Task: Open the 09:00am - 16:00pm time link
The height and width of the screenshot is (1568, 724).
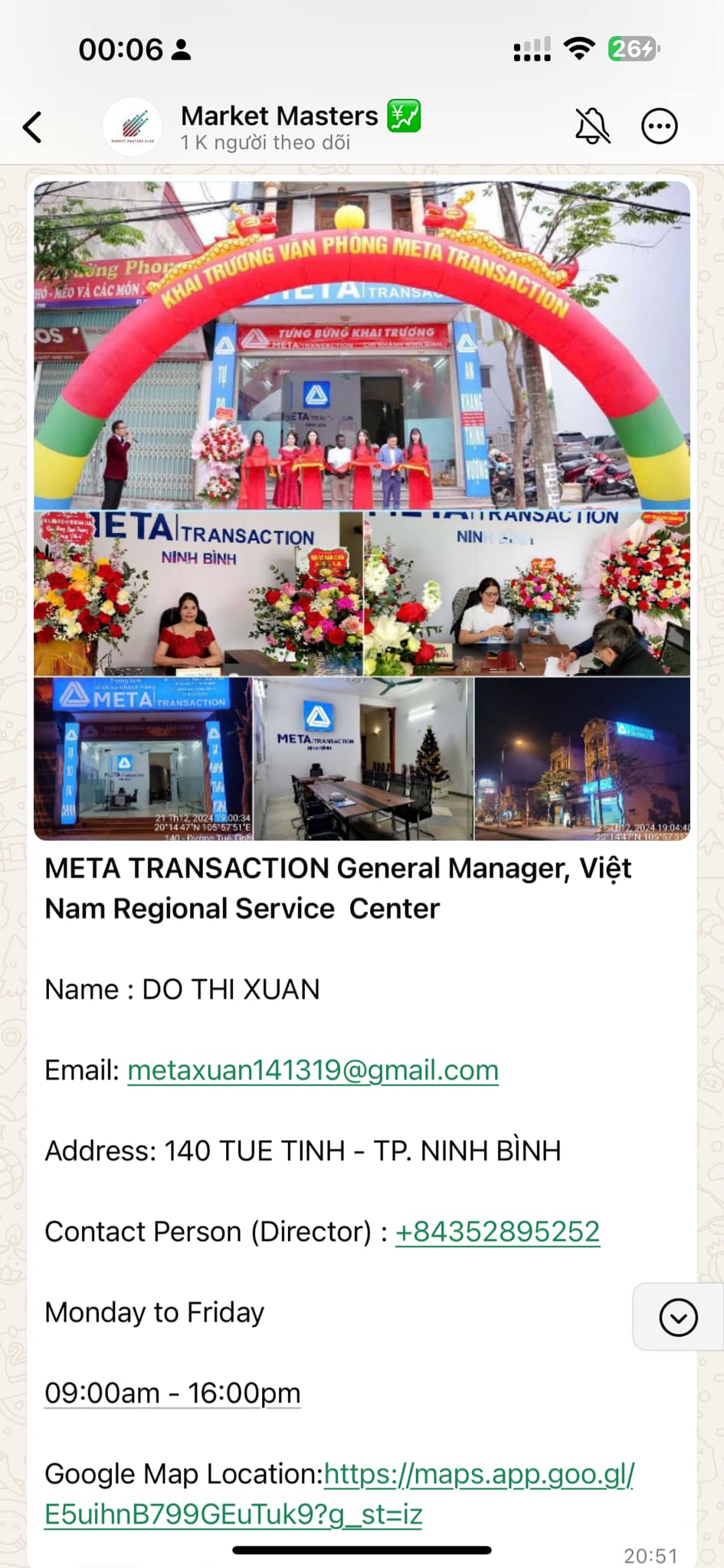Action: pyautogui.click(x=172, y=1393)
